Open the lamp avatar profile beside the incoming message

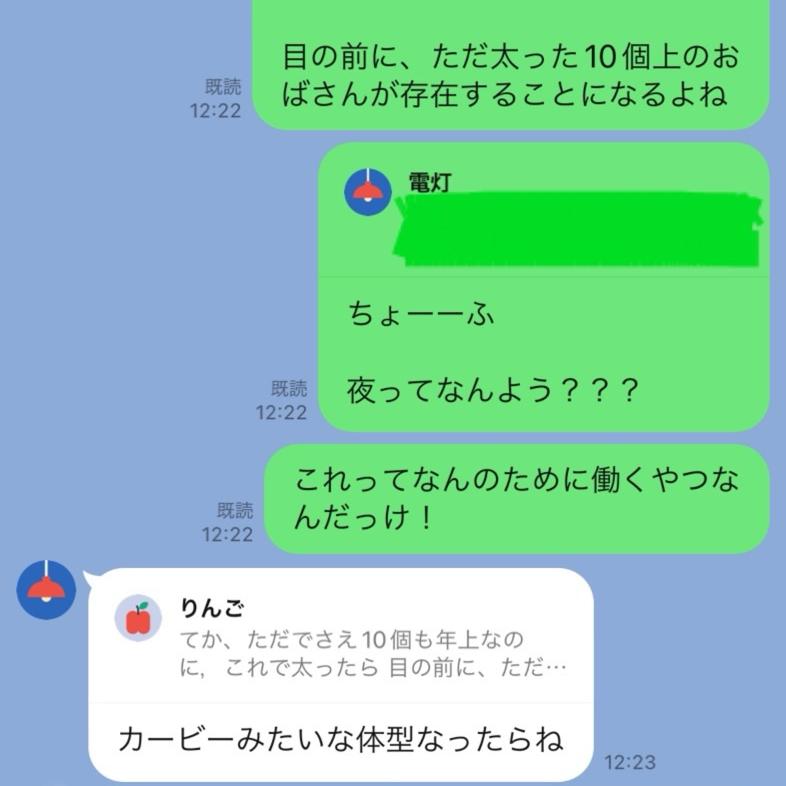46,591
